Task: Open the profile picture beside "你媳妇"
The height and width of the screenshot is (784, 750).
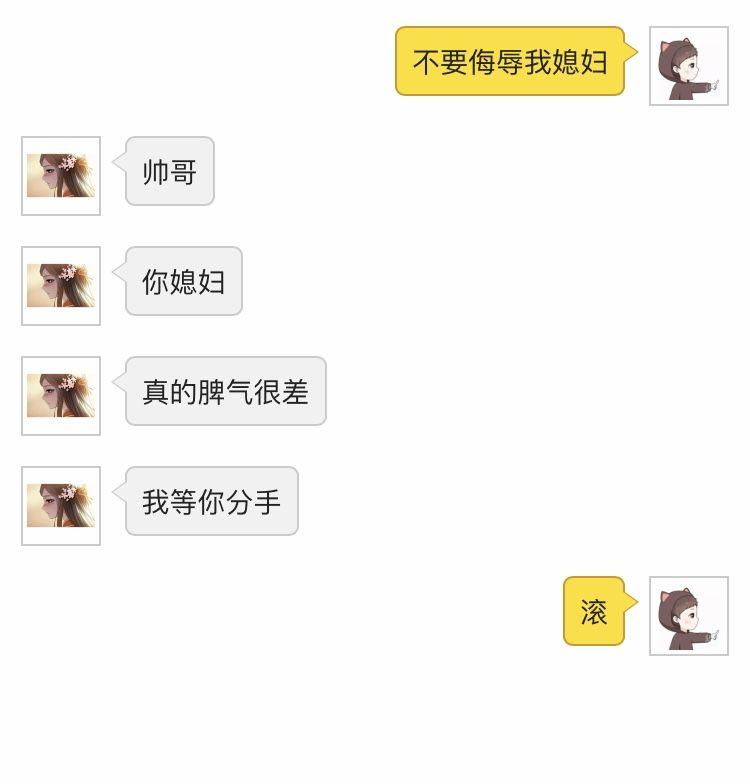Action: (61, 286)
